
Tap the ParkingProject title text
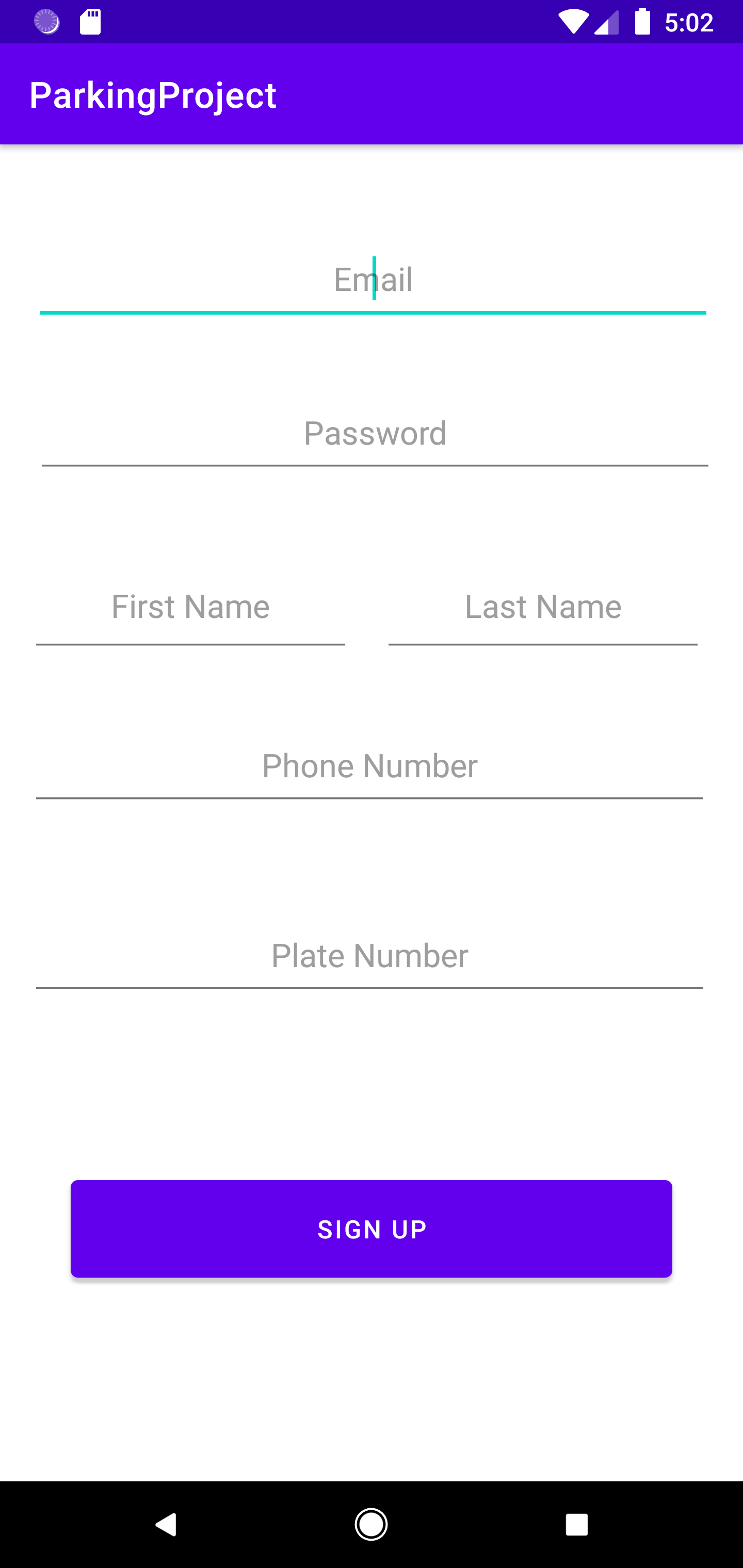pyautogui.click(x=153, y=94)
